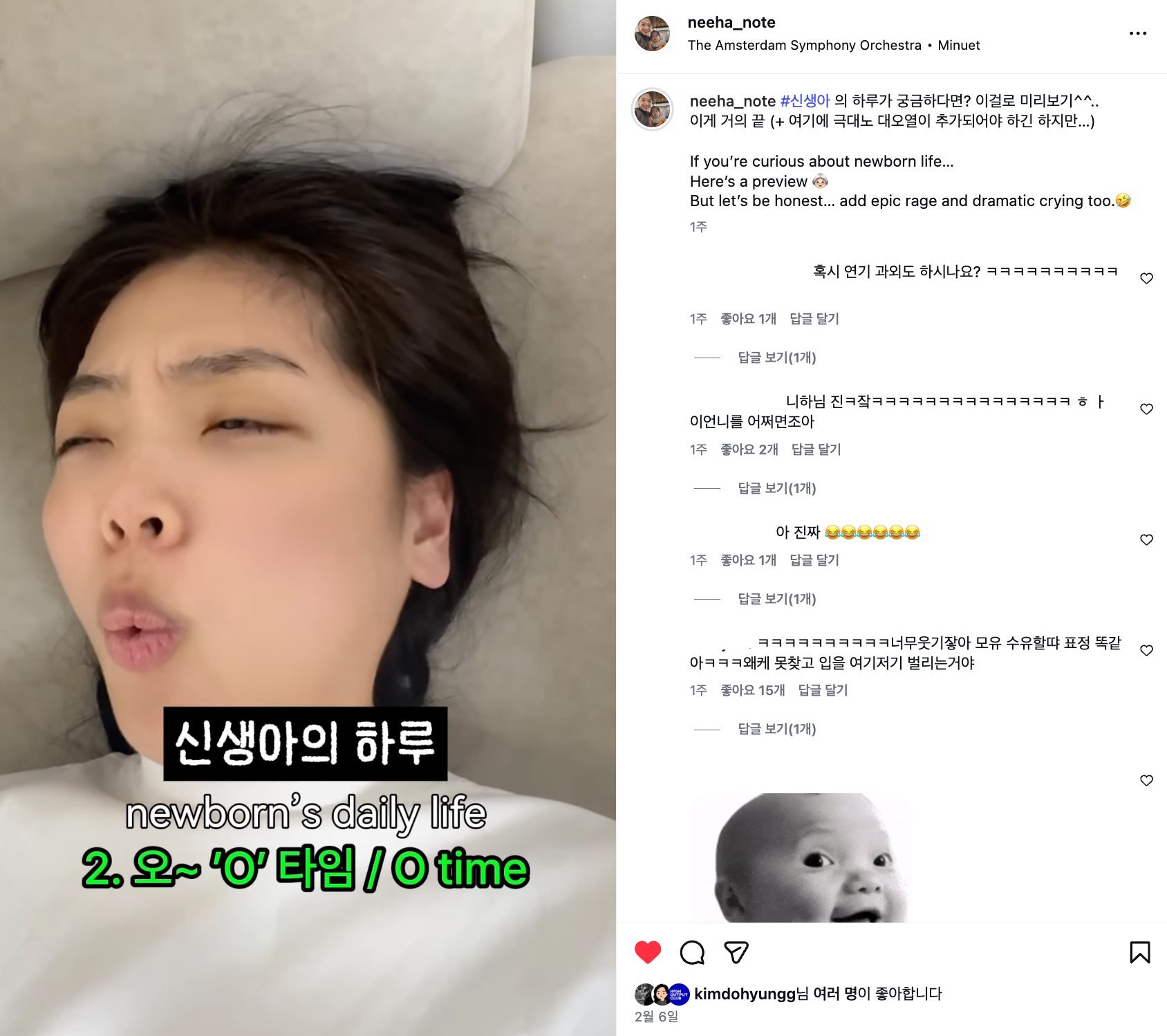The width and height of the screenshot is (1167, 1036).
Task: Unlike the post with red heart
Action: (x=648, y=952)
